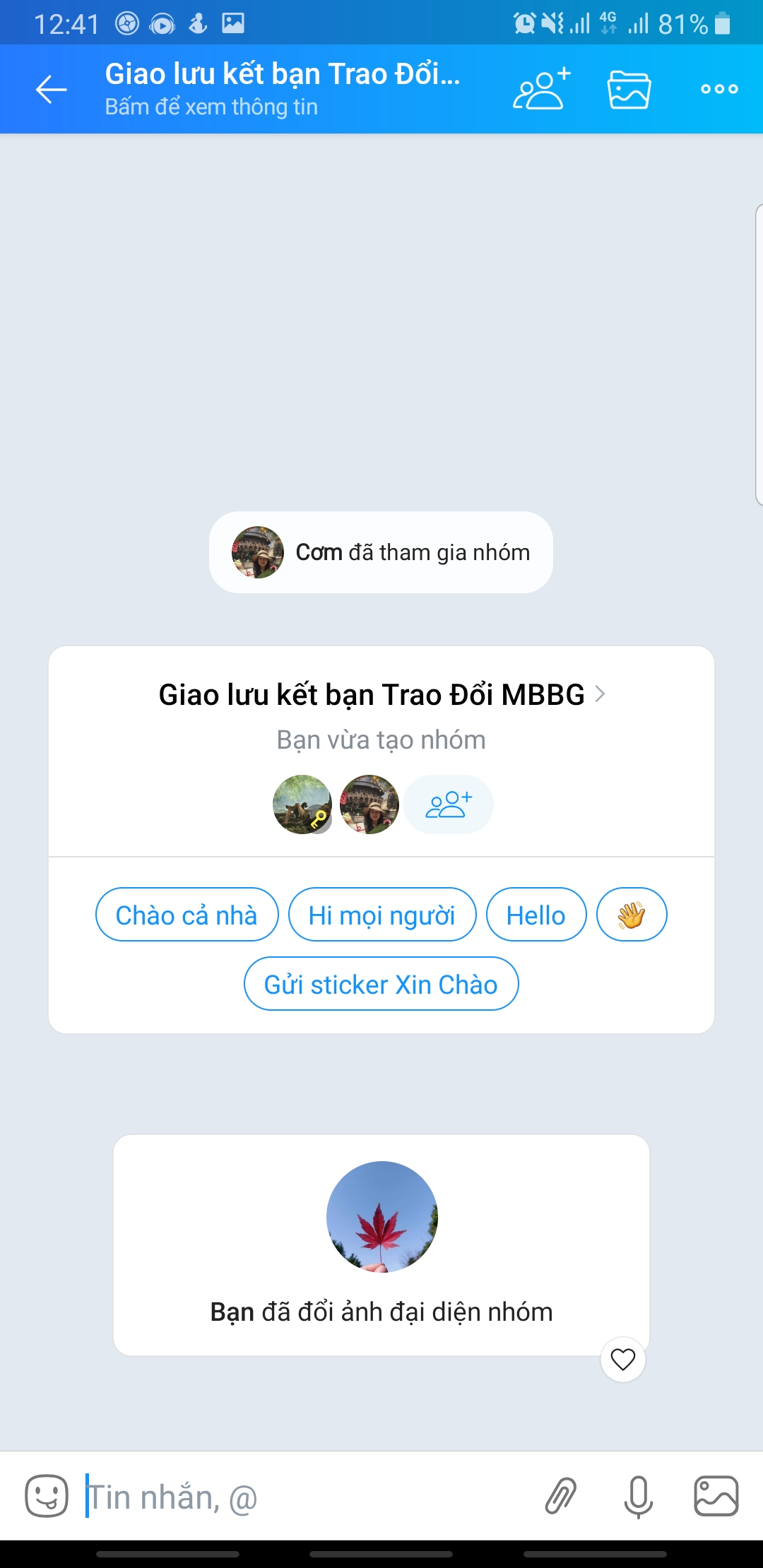
Task: Open the sticker and emoji panel
Action: 47,1496
